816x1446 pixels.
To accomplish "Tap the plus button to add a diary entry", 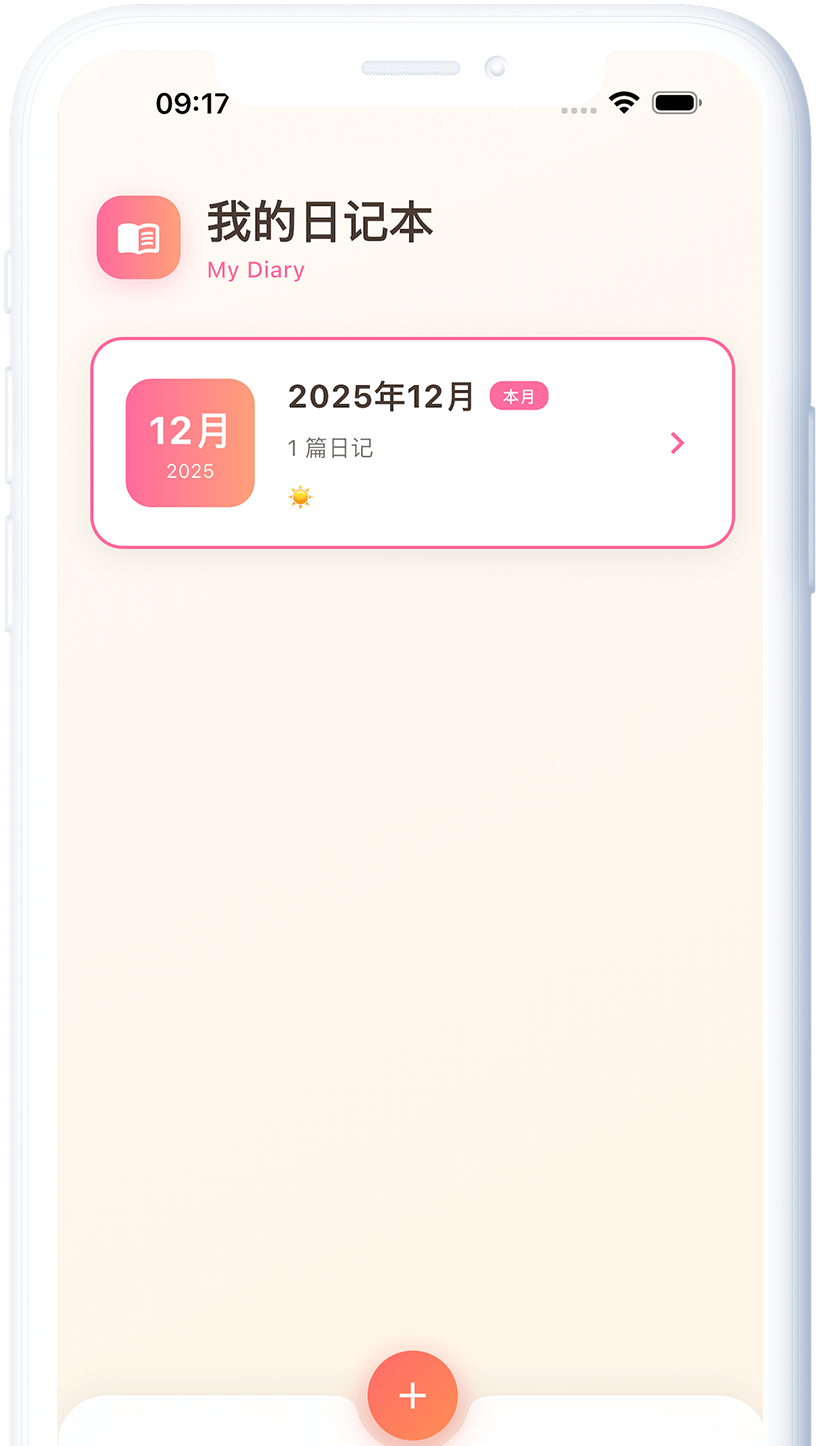I will (412, 1396).
